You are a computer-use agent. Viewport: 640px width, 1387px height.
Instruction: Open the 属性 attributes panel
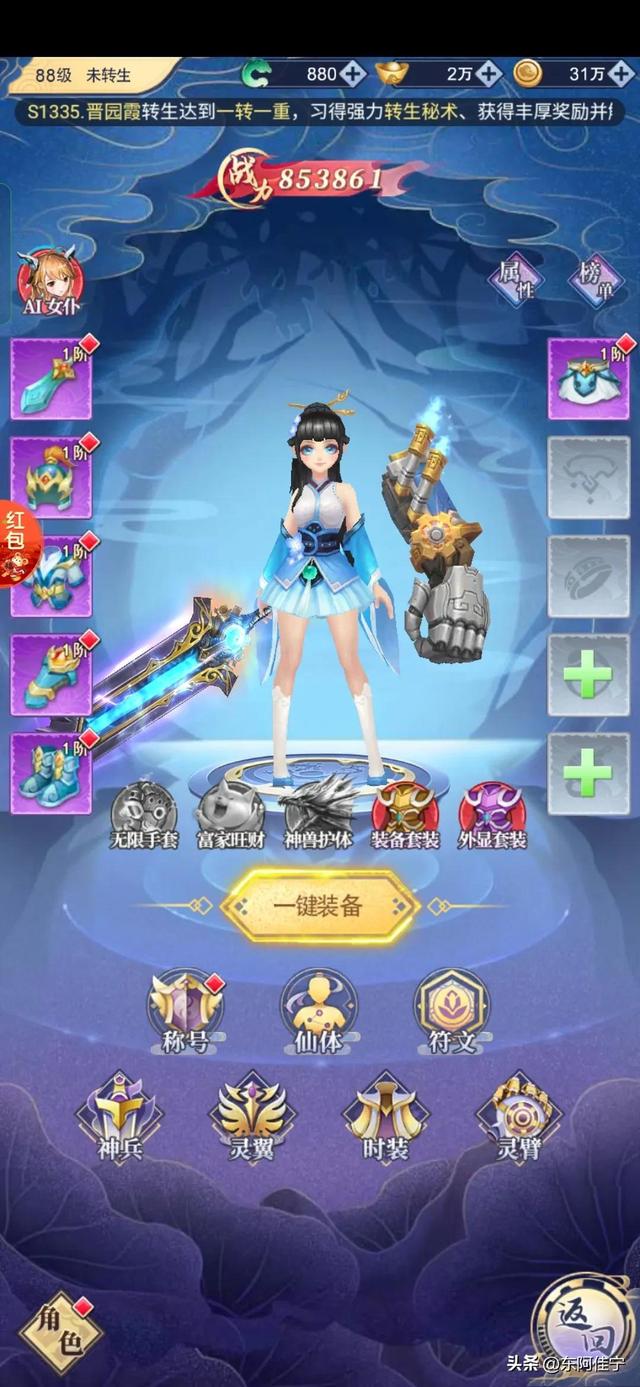516,280
